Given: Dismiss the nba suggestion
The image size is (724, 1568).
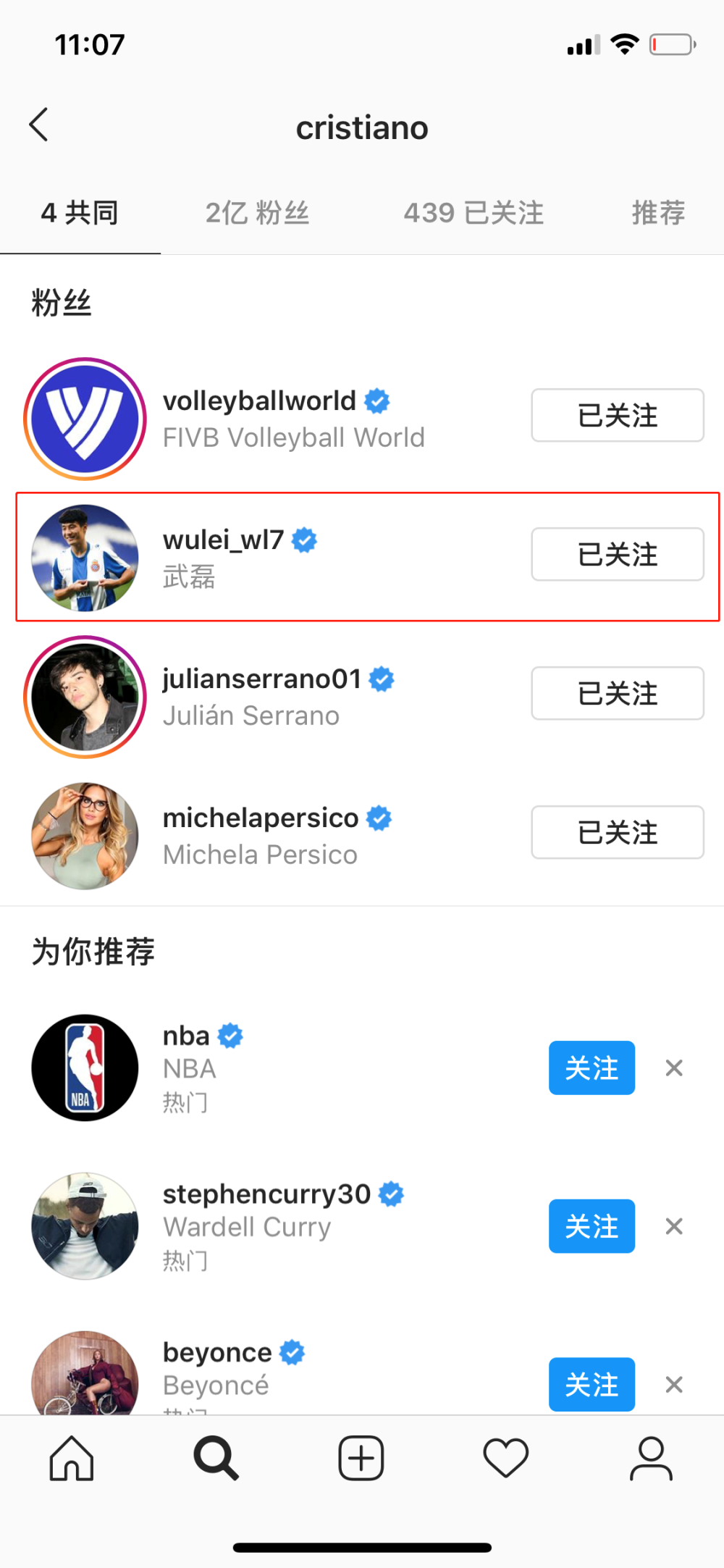Looking at the screenshot, I should click(x=674, y=1068).
